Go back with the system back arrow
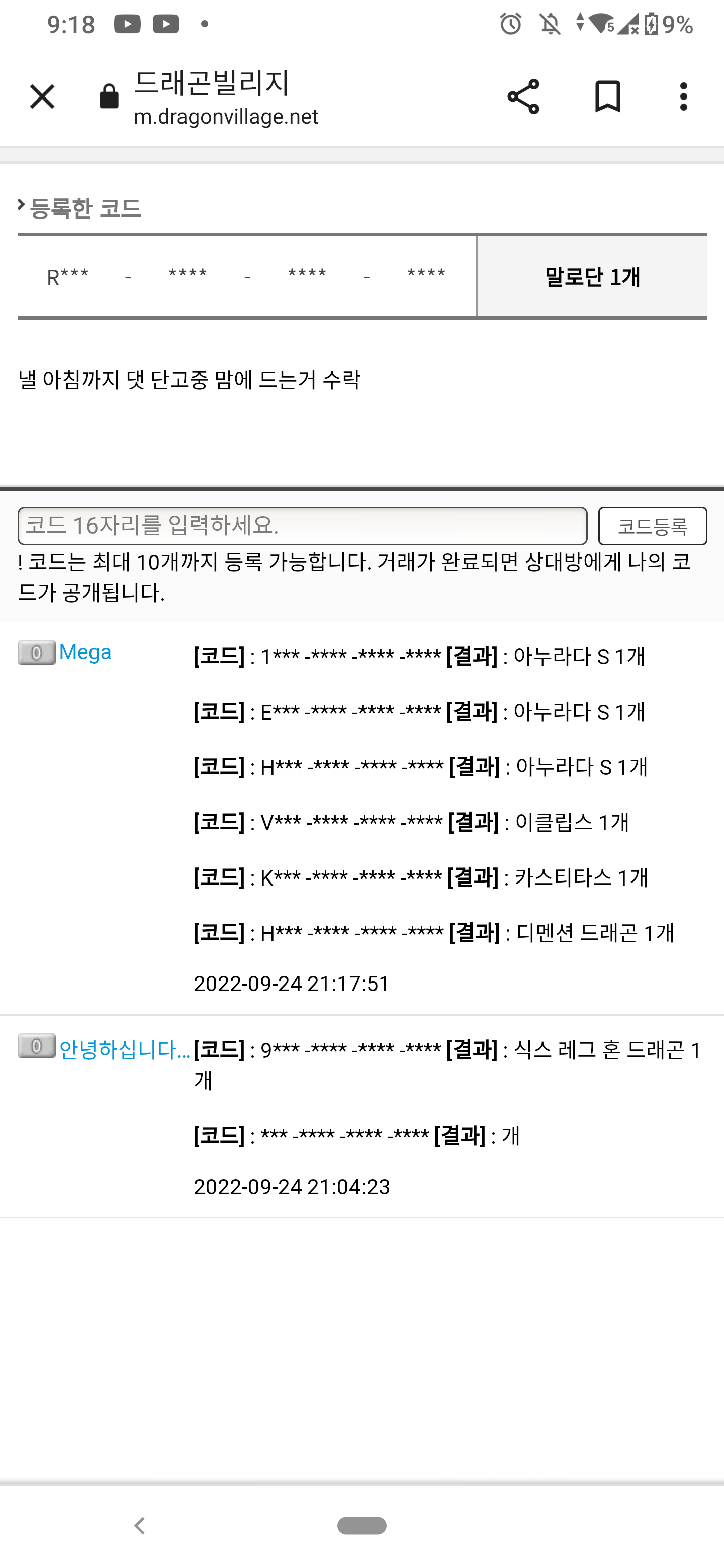The height and width of the screenshot is (1568, 724). (139, 1526)
